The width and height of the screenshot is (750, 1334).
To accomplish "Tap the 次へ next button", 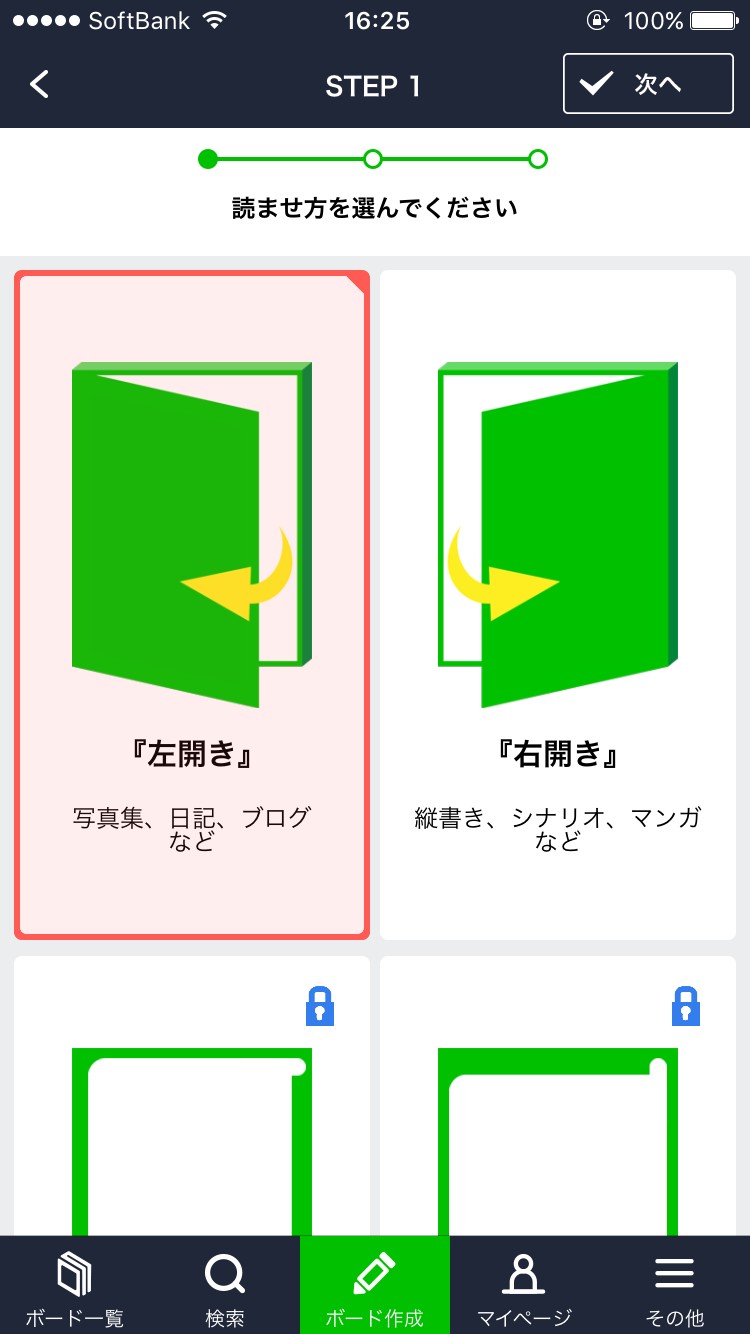I will (x=648, y=84).
